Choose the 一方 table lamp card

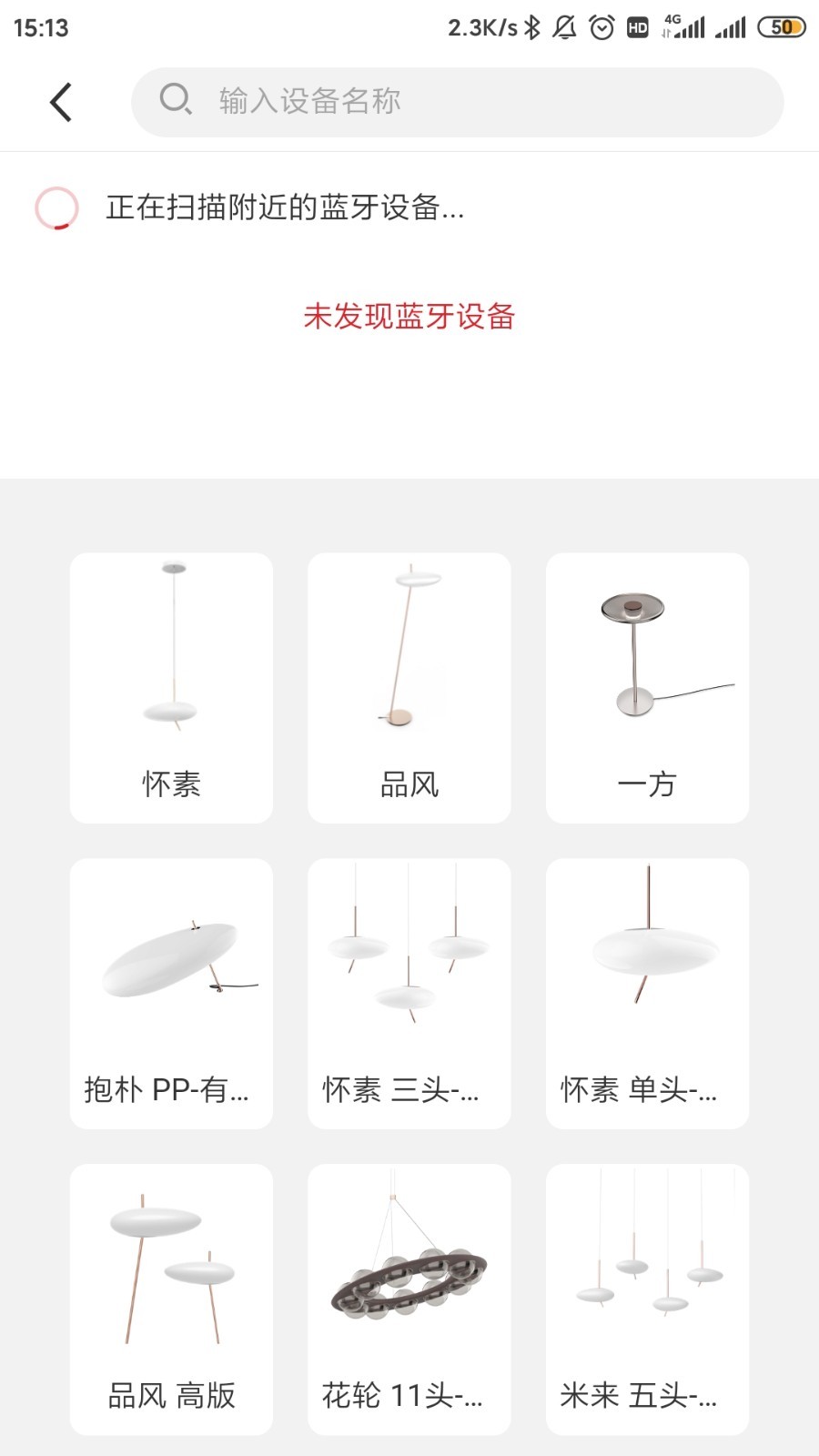click(x=648, y=688)
